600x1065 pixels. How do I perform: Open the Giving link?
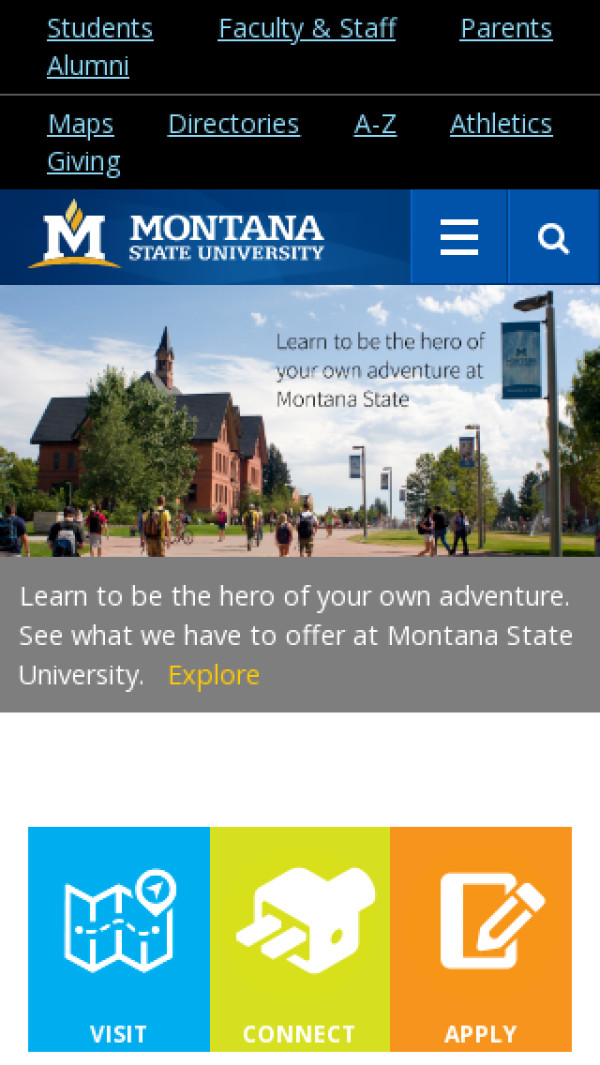84,162
